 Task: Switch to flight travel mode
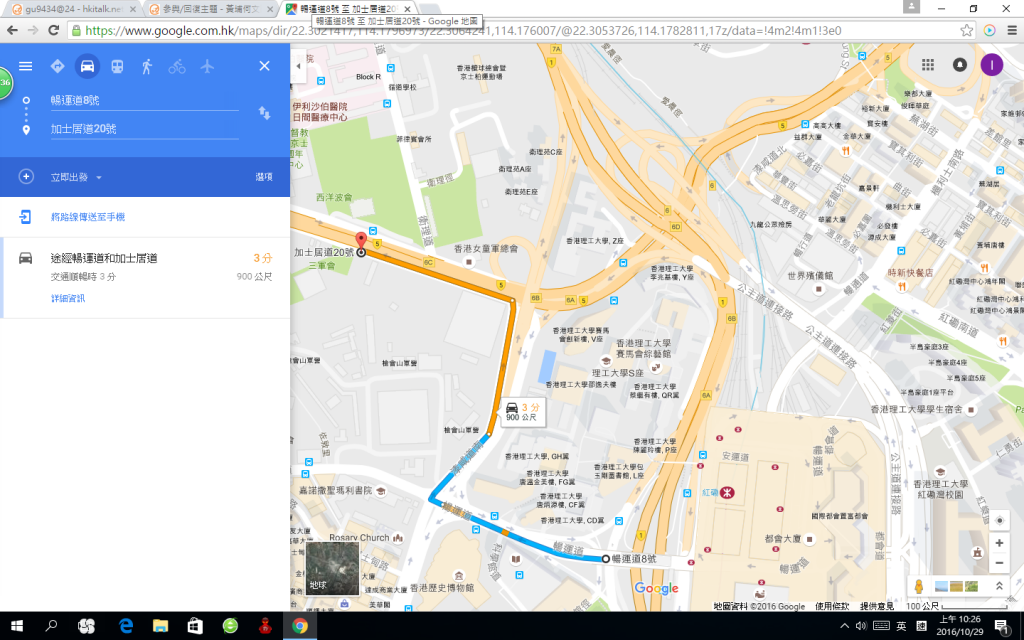207,66
